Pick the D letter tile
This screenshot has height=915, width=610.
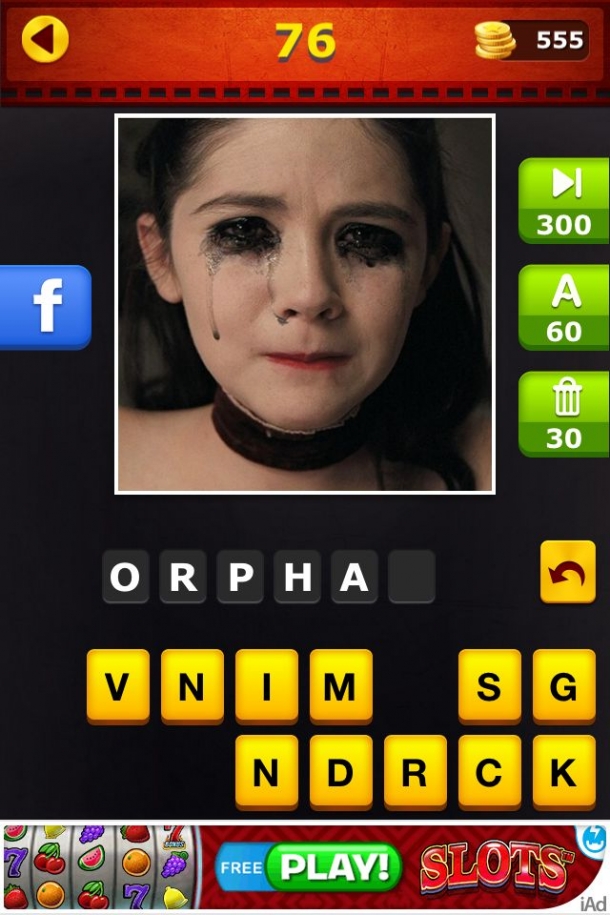coord(340,772)
